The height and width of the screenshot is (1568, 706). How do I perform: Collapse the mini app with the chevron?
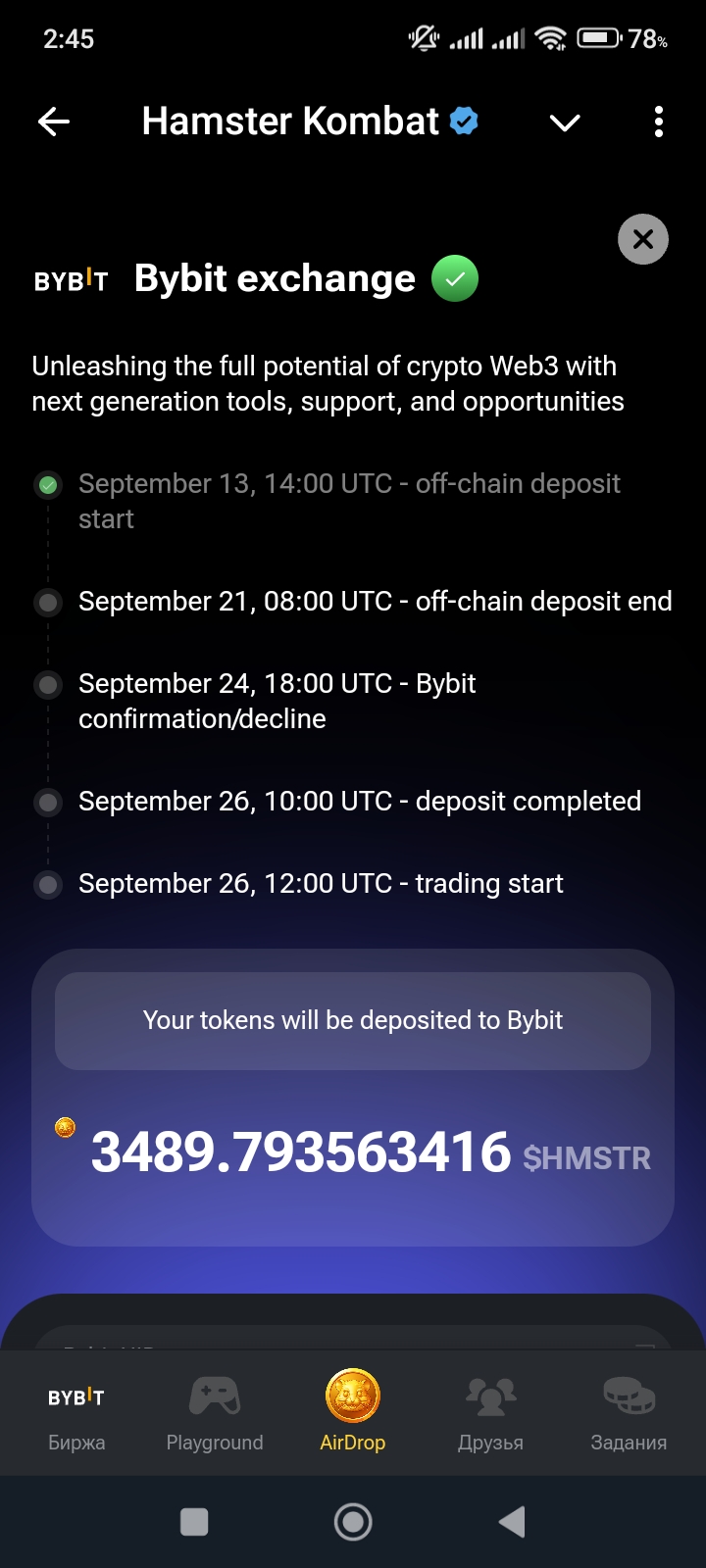(565, 122)
